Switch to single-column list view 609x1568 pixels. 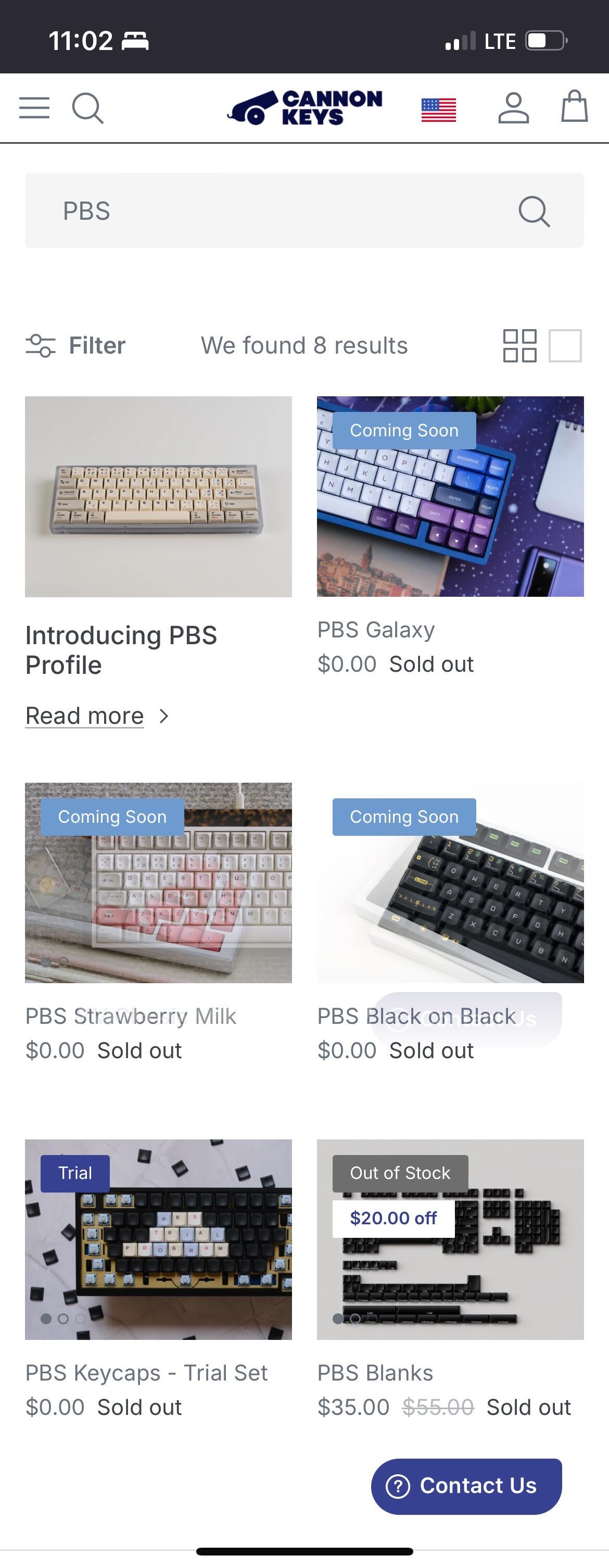tap(565, 346)
